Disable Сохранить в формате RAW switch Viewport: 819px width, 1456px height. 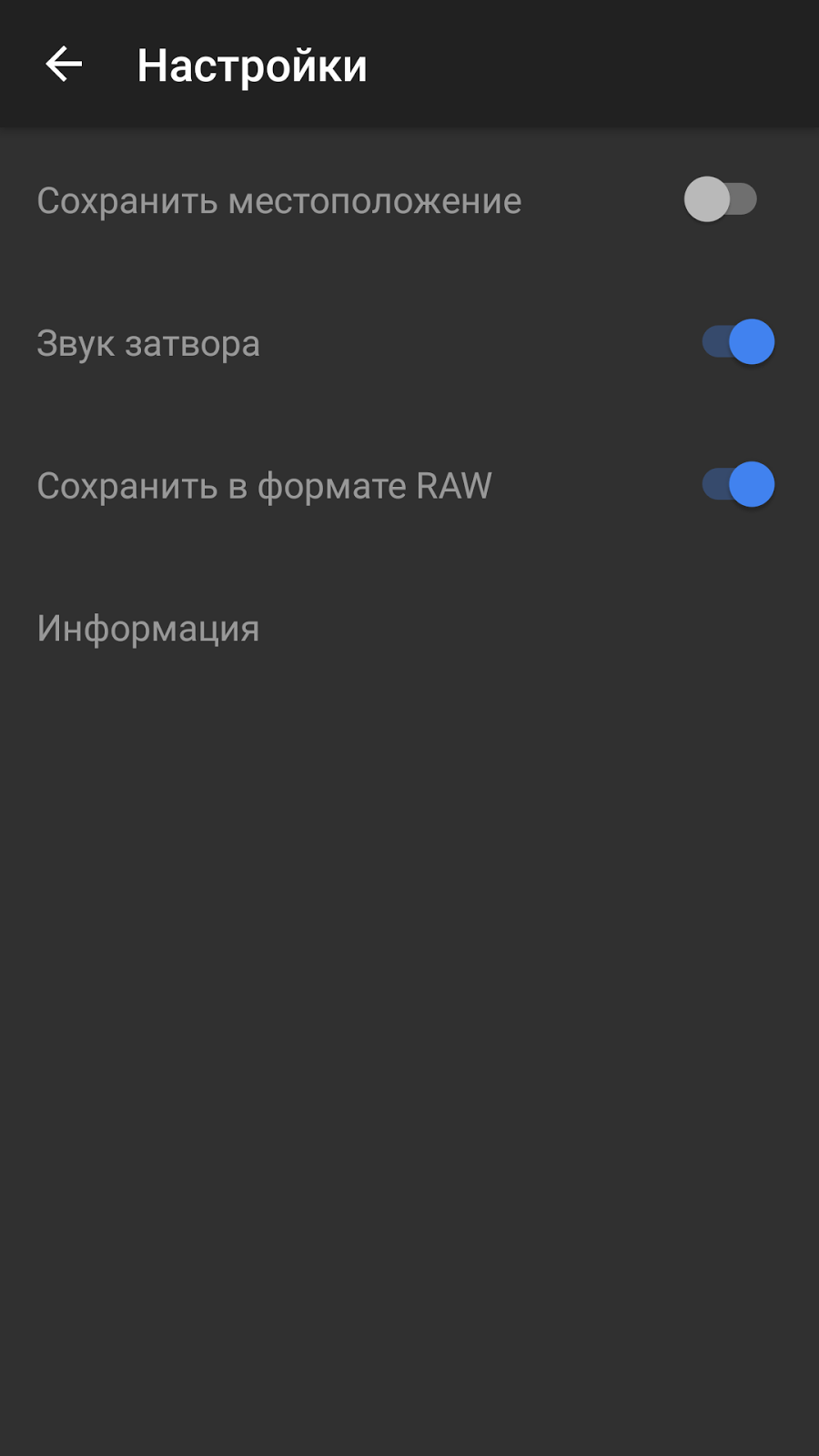tap(737, 485)
